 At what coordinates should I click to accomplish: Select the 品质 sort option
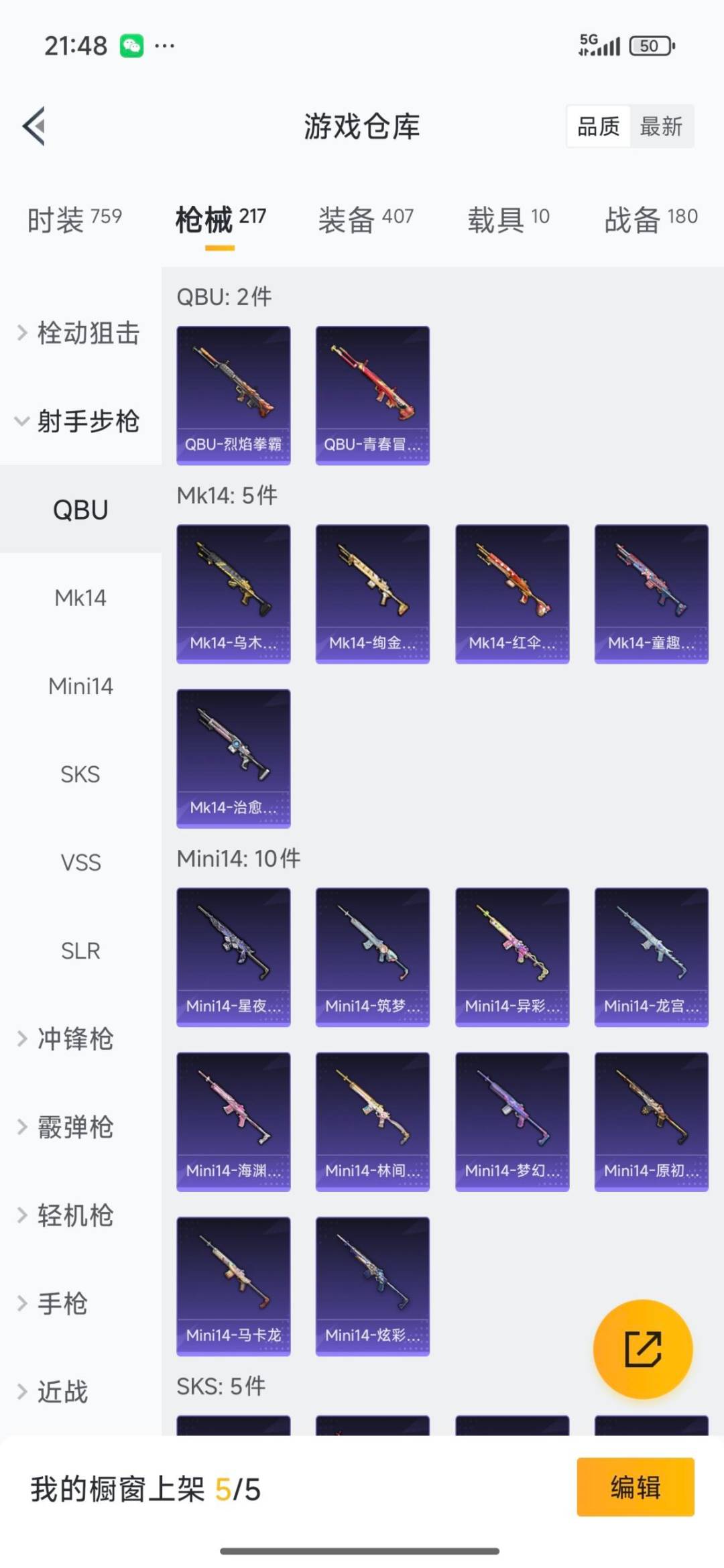pyautogui.click(x=599, y=127)
